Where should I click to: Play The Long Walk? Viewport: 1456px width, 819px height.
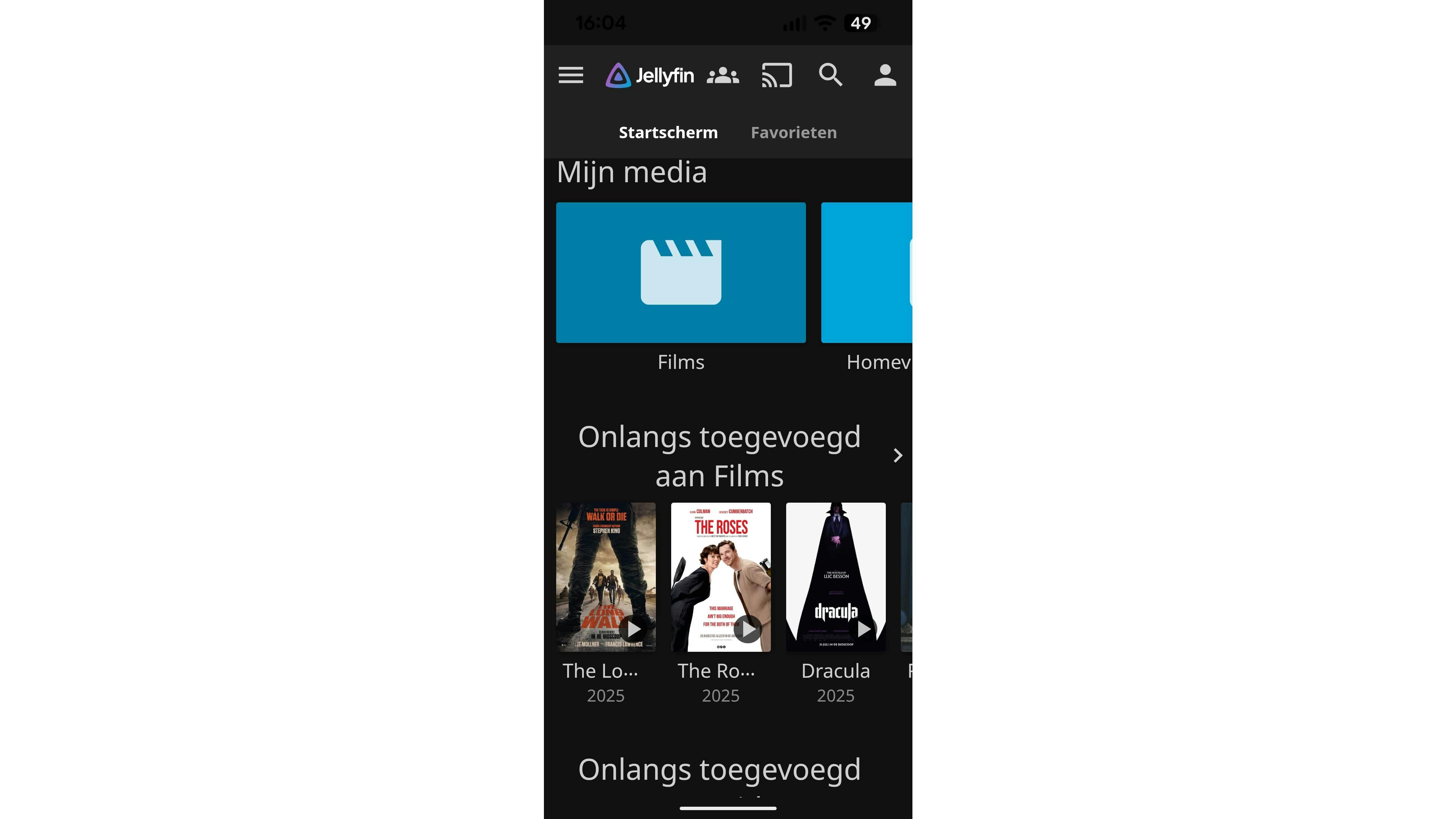coord(634,629)
